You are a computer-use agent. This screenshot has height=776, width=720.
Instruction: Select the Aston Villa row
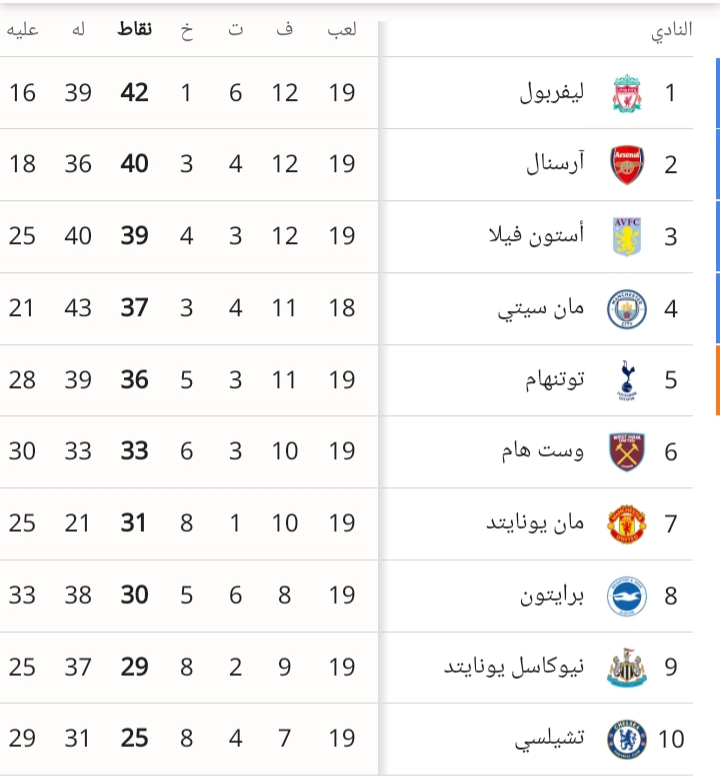[550, 237]
